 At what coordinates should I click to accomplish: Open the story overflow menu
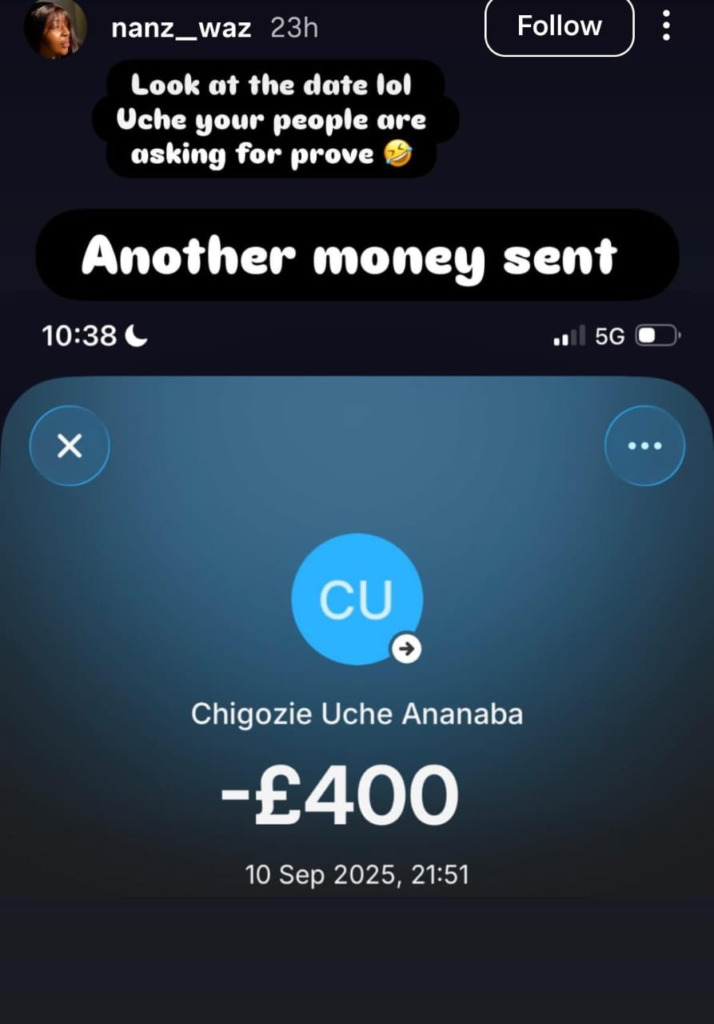point(666,26)
